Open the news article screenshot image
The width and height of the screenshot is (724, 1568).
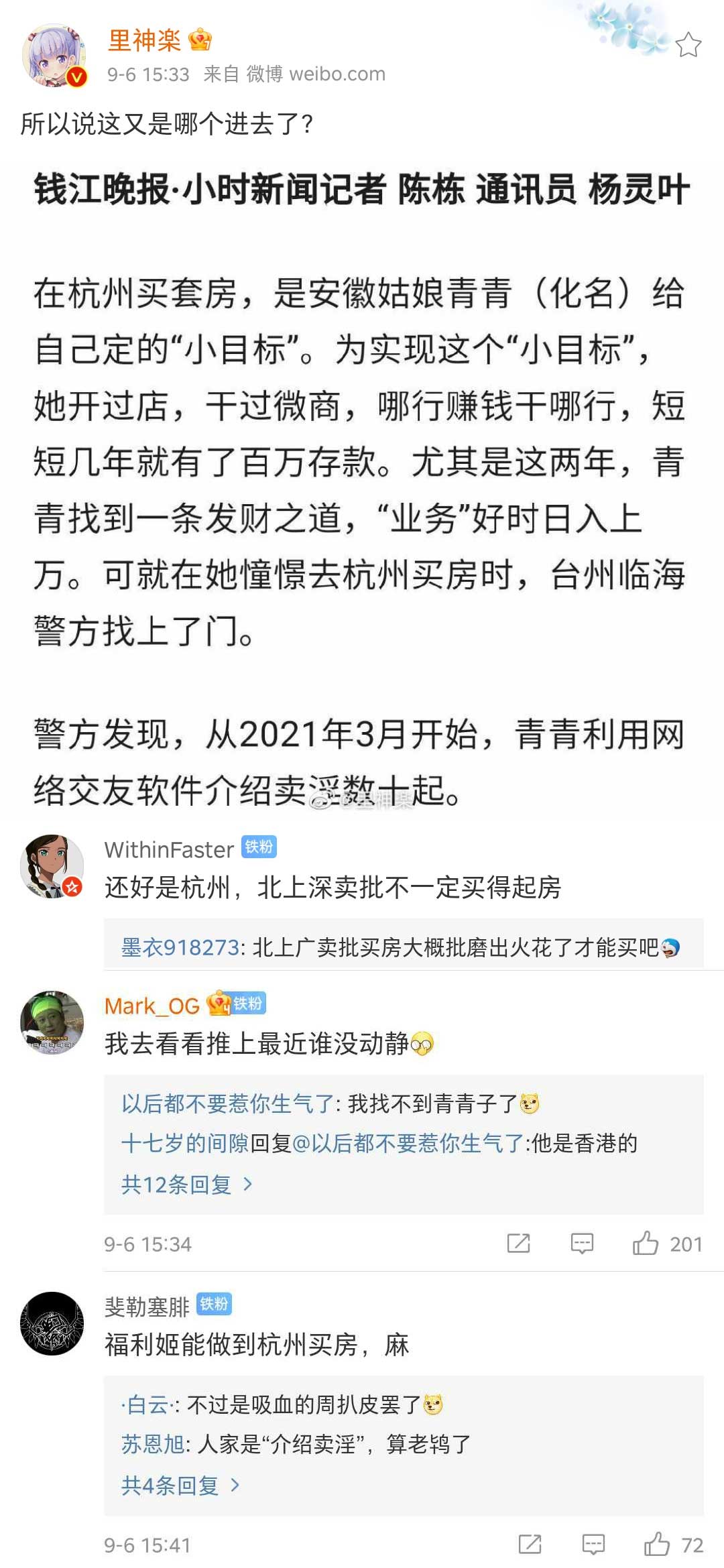tap(362, 483)
